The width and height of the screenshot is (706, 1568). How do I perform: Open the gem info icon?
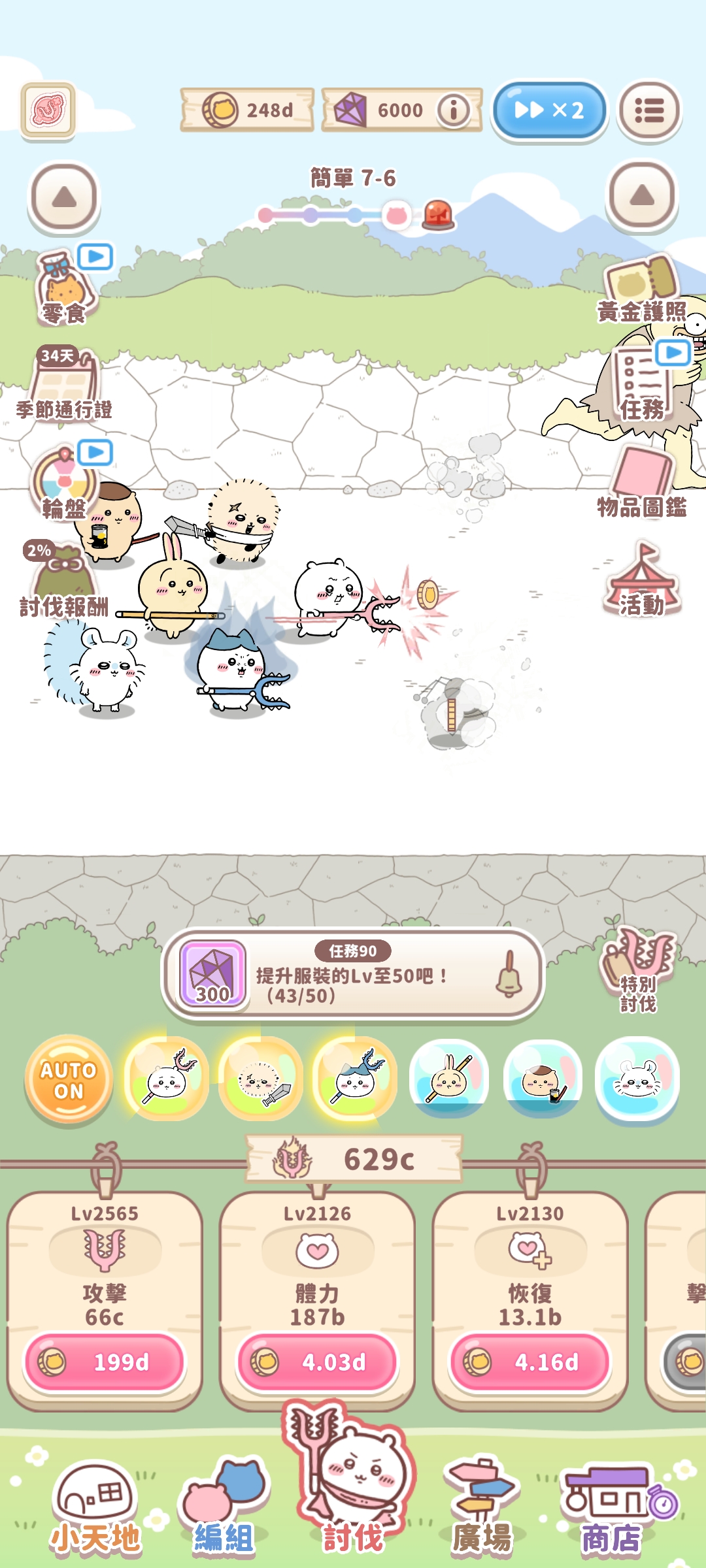pyautogui.click(x=453, y=110)
